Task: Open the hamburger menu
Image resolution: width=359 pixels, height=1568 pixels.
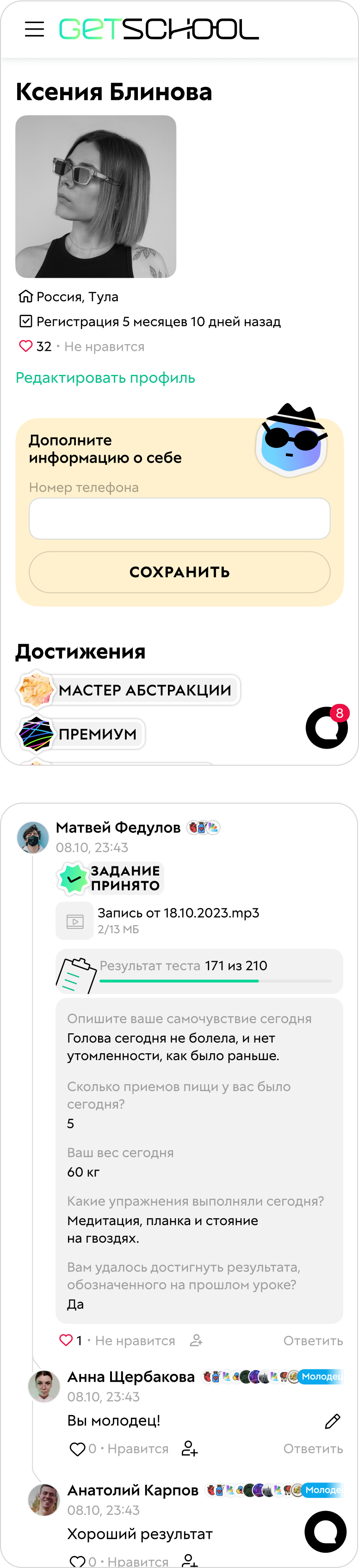Action: 34,29
